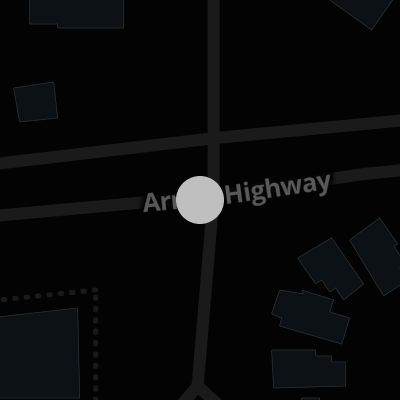Image resolution: width=400 pixels, height=400 pixels.
Task: Tap the round location marker on the highway
Action: (x=200, y=200)
